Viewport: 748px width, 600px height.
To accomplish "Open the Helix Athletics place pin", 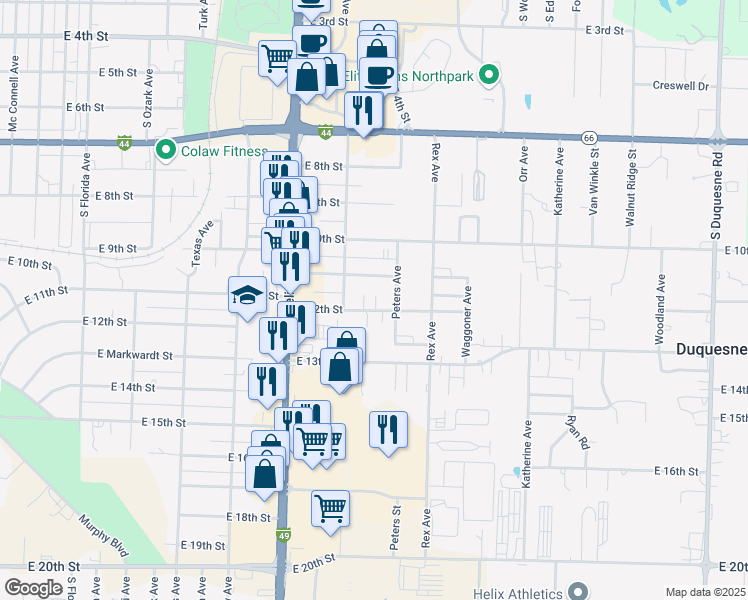I will tap(577, 589).
